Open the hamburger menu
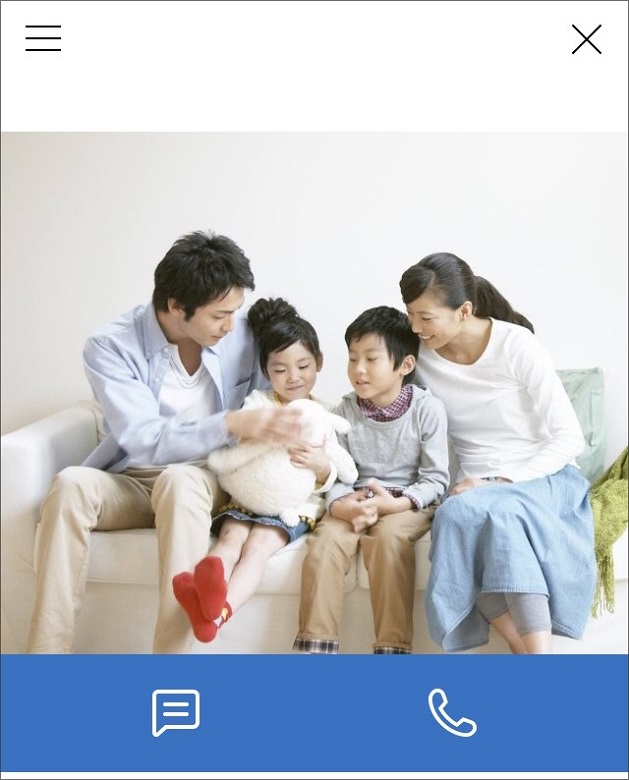The height and width of the screenshot is (780, 629). pos(43,39)
